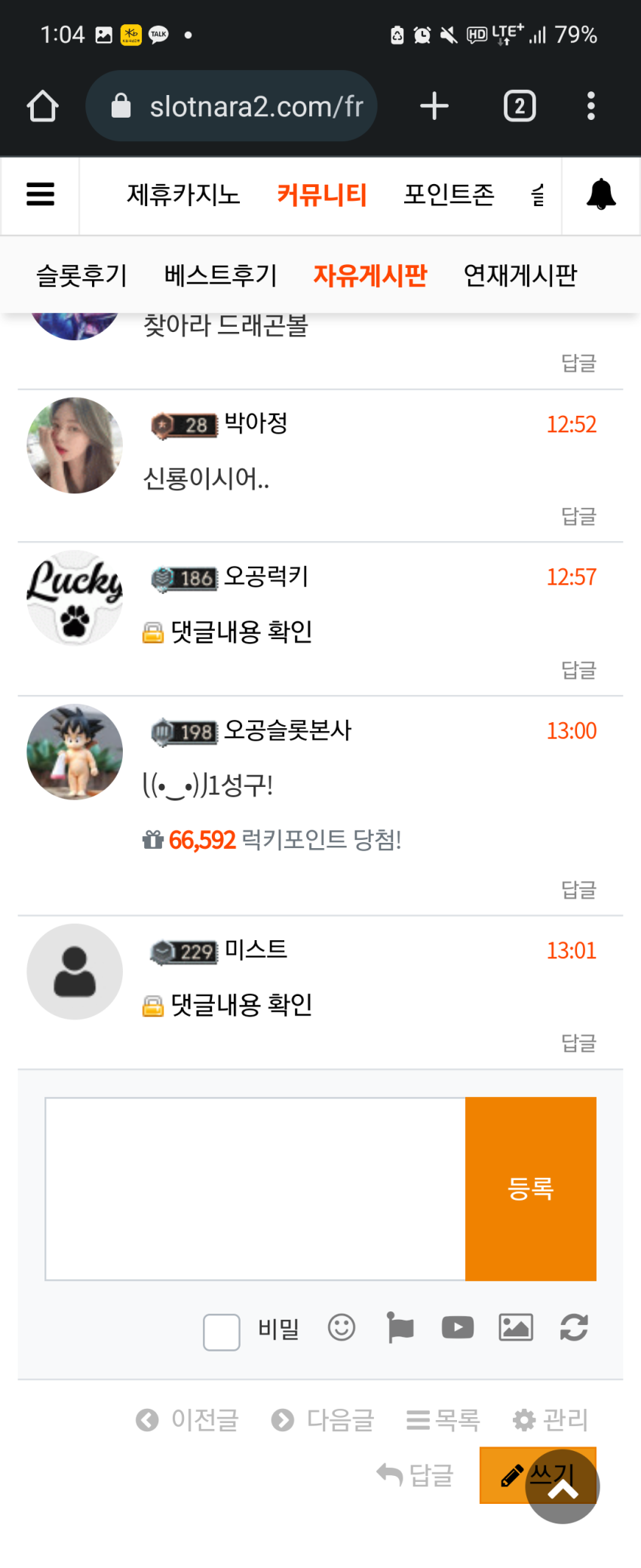This screenshot has width=641, height=1568.
Task: Open the emoji smiley picker
Action: 342,1327
